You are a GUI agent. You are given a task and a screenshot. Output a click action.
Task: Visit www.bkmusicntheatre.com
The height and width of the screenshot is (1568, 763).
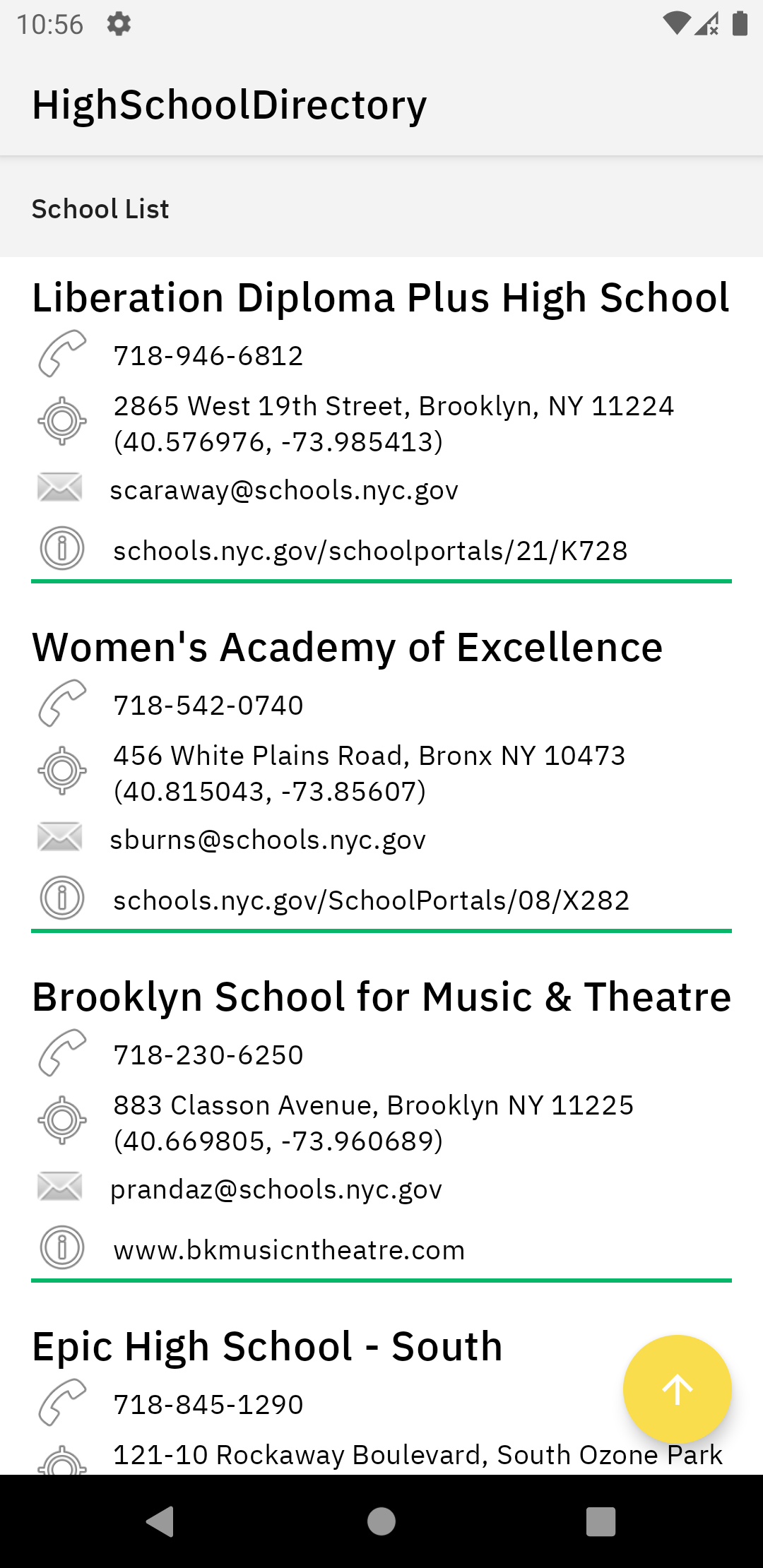click(x=289, y=1249)
